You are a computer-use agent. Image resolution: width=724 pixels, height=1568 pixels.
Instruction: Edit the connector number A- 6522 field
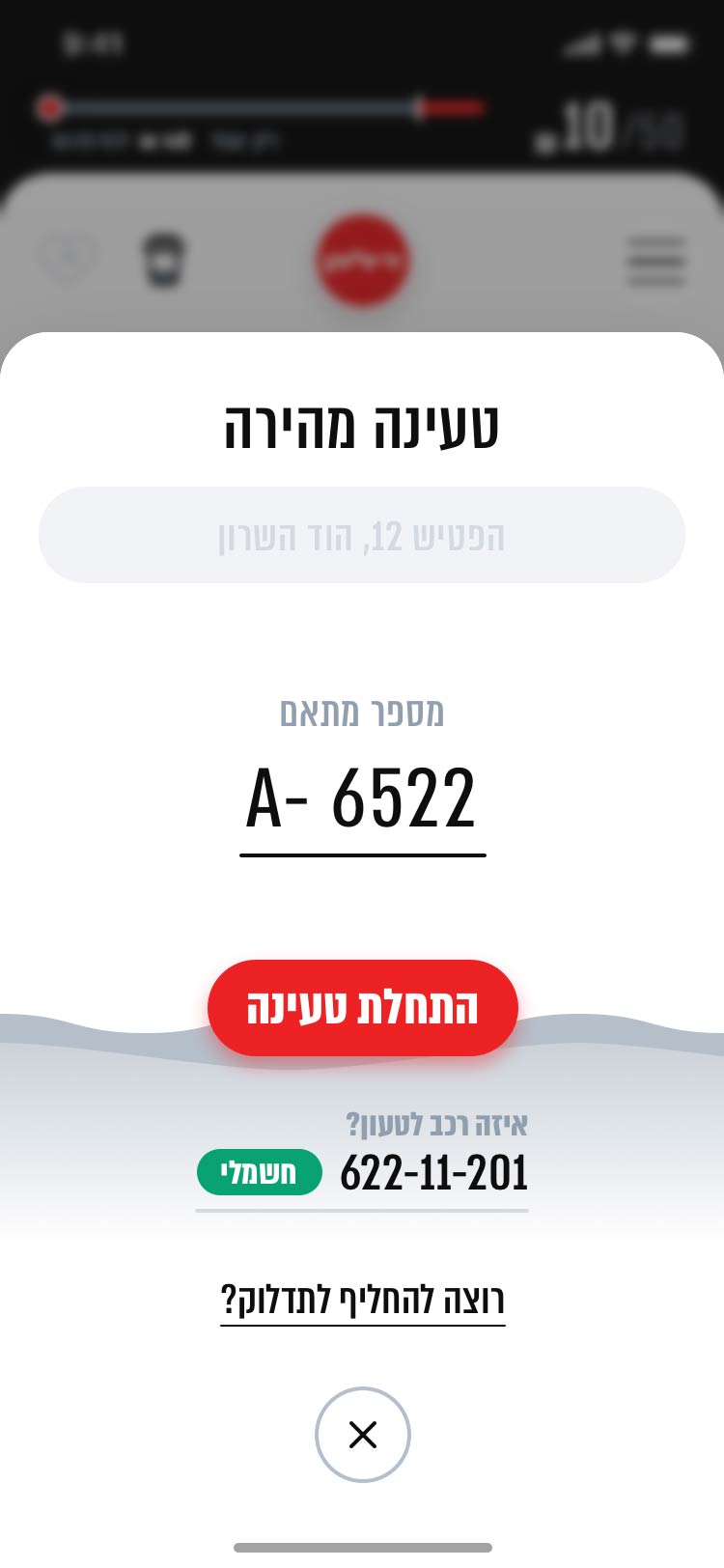coord(362,799)
